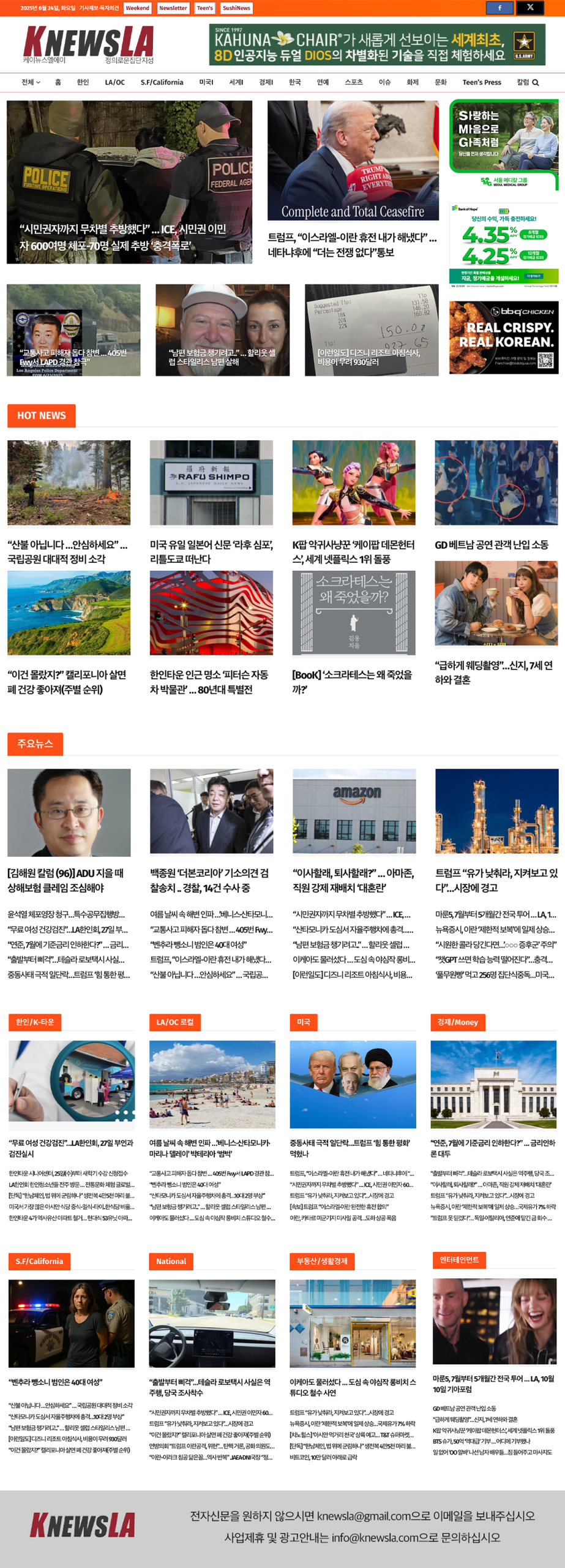Open the 엔터테인먼트 category label

tap(459, 1259)
